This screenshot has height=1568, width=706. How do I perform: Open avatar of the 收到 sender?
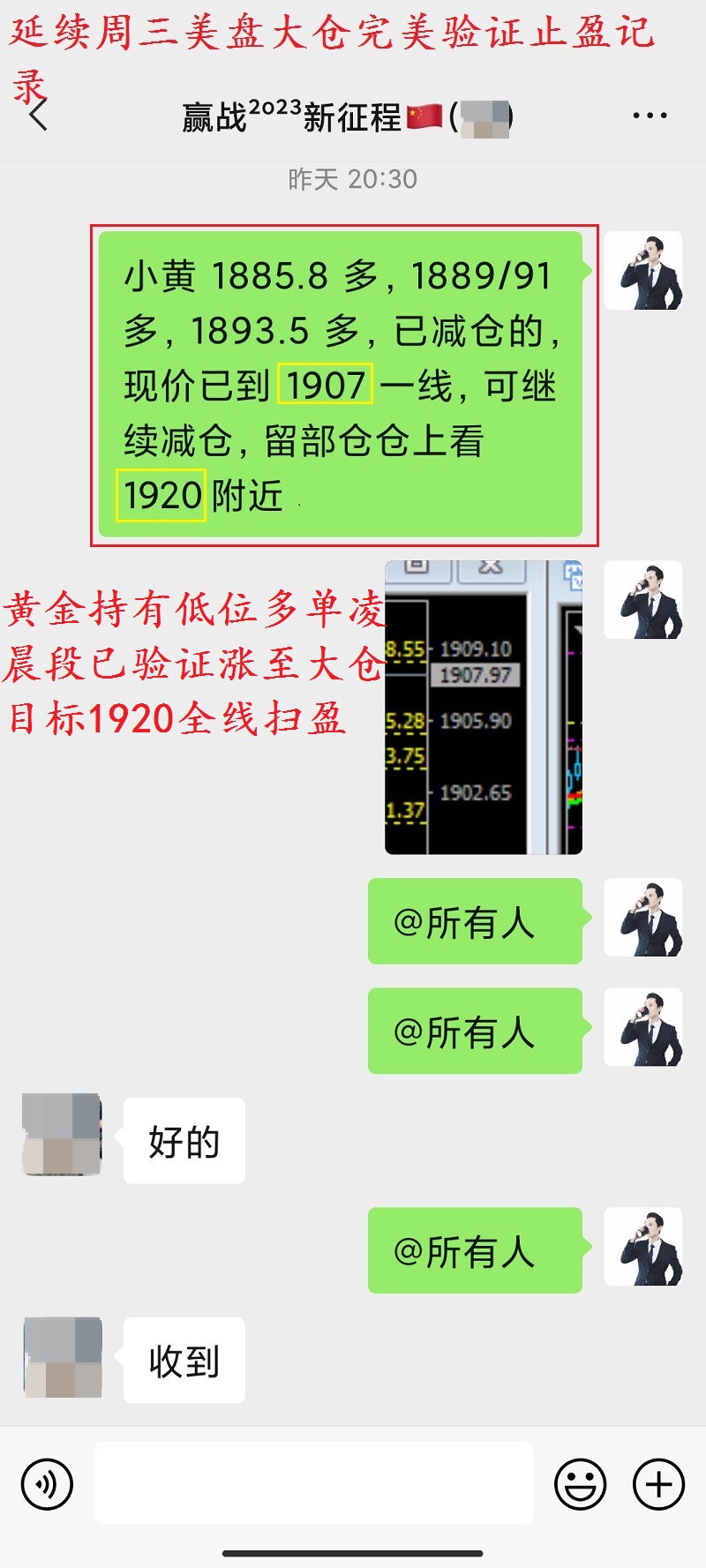coord(62,1356)
